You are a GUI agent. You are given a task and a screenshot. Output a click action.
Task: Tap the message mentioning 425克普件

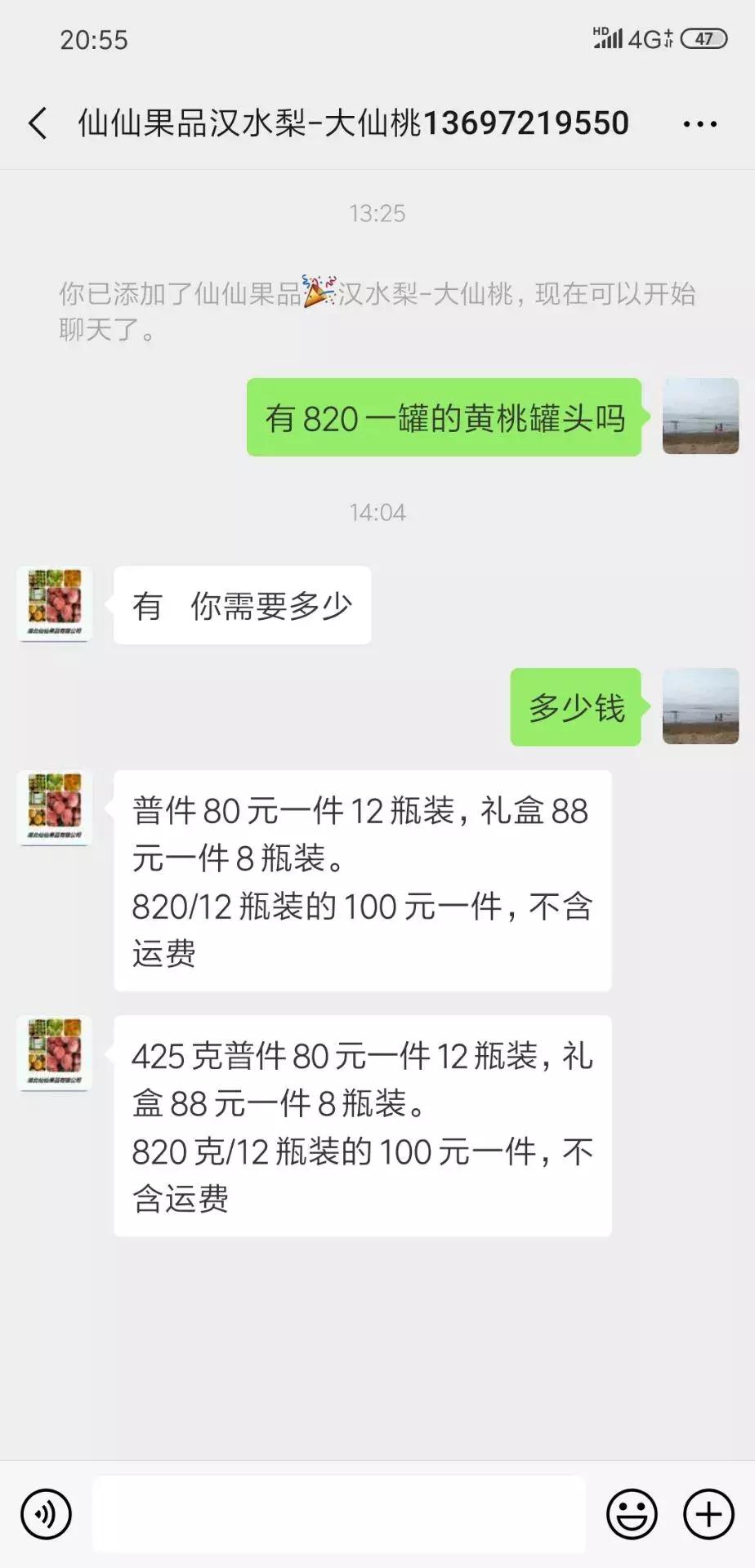(x=362, y=1127)
